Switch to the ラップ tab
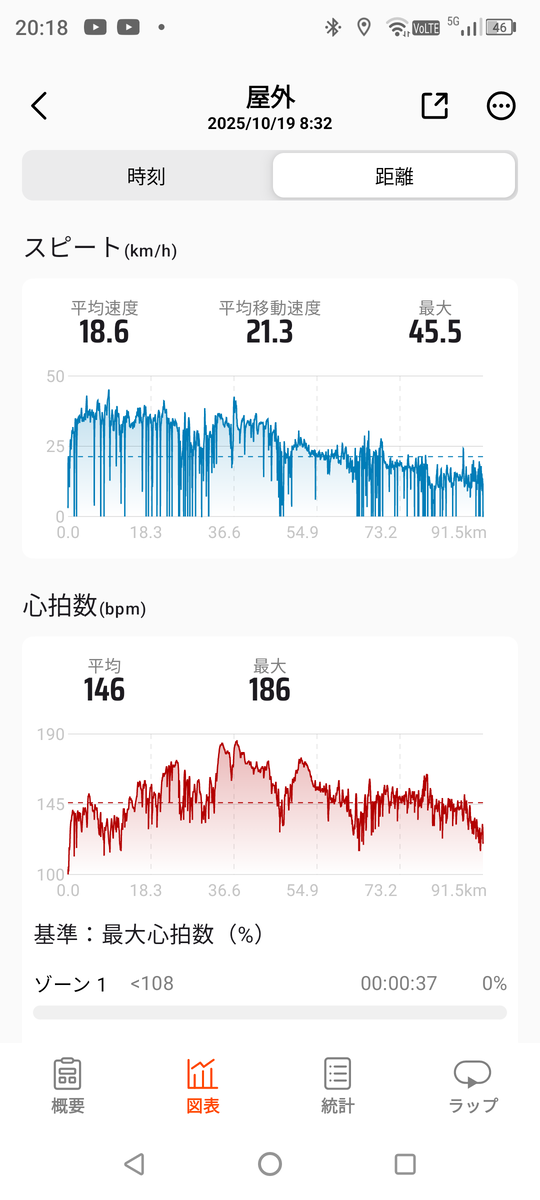 [473, 1085]
